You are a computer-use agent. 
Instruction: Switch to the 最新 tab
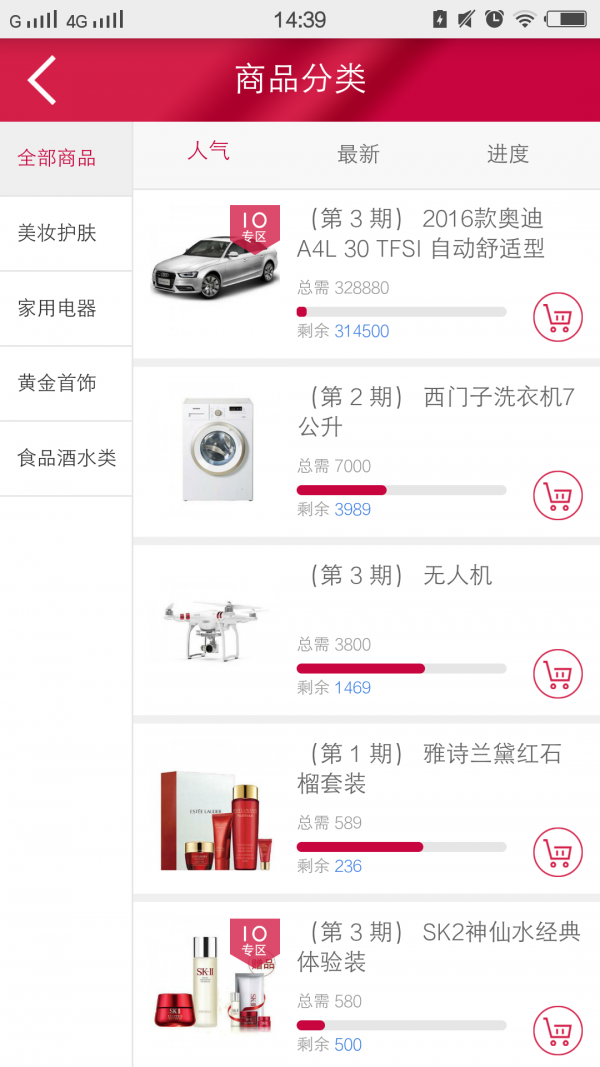358,154
